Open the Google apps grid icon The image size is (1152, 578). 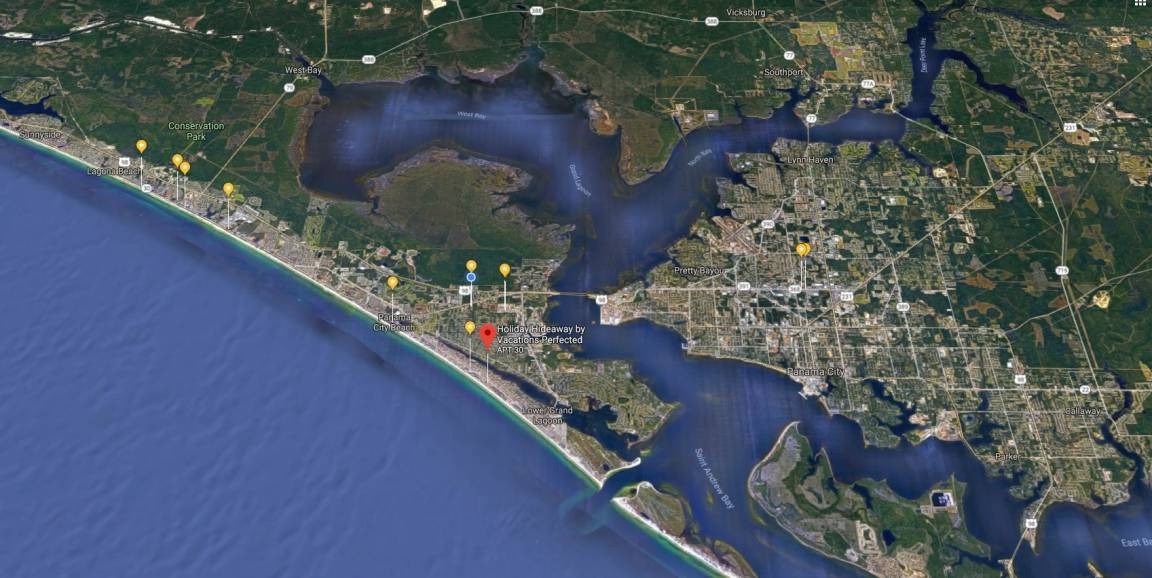pos(1141,4)
